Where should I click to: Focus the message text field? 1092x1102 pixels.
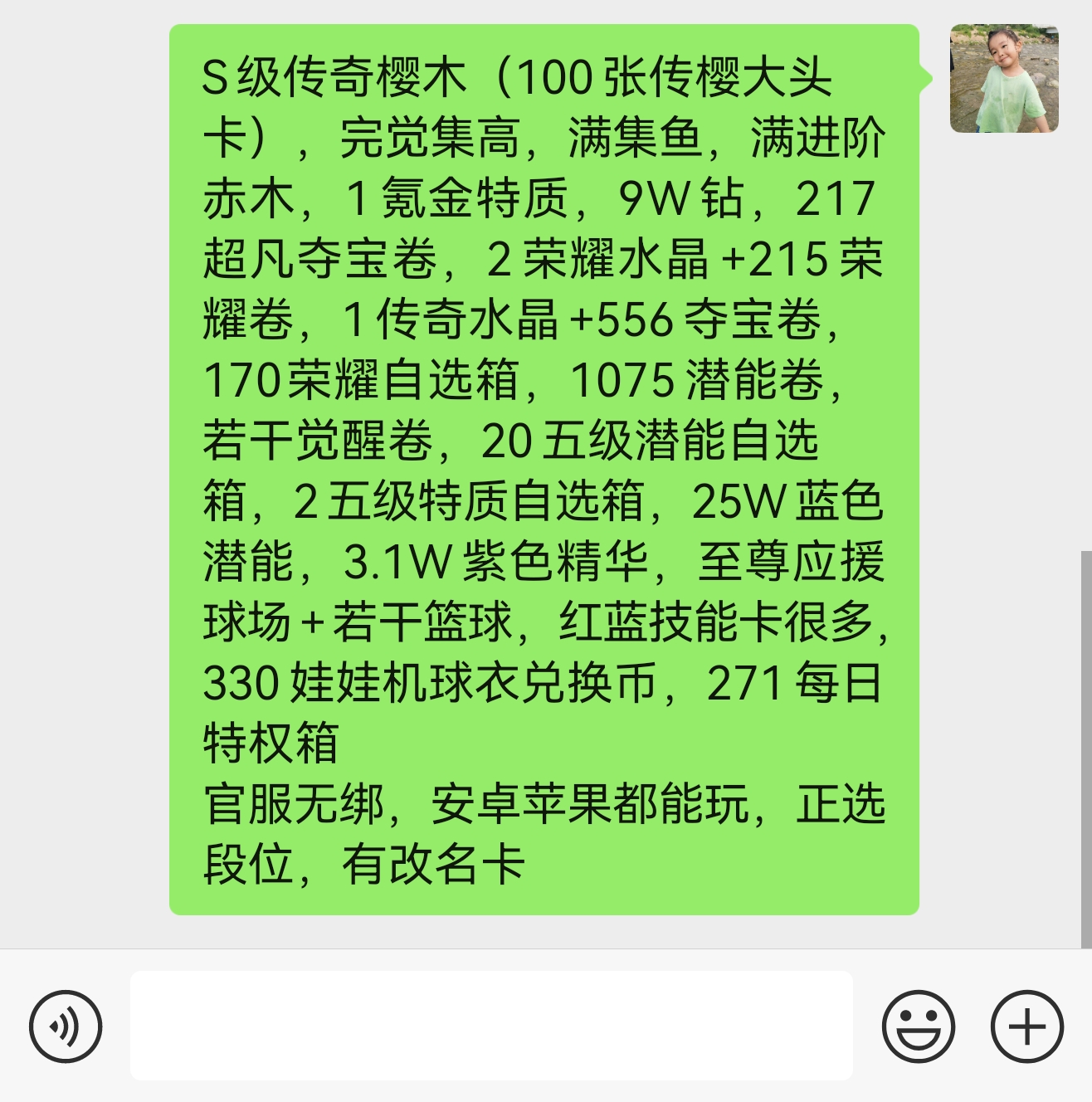tap(491, 1026)
